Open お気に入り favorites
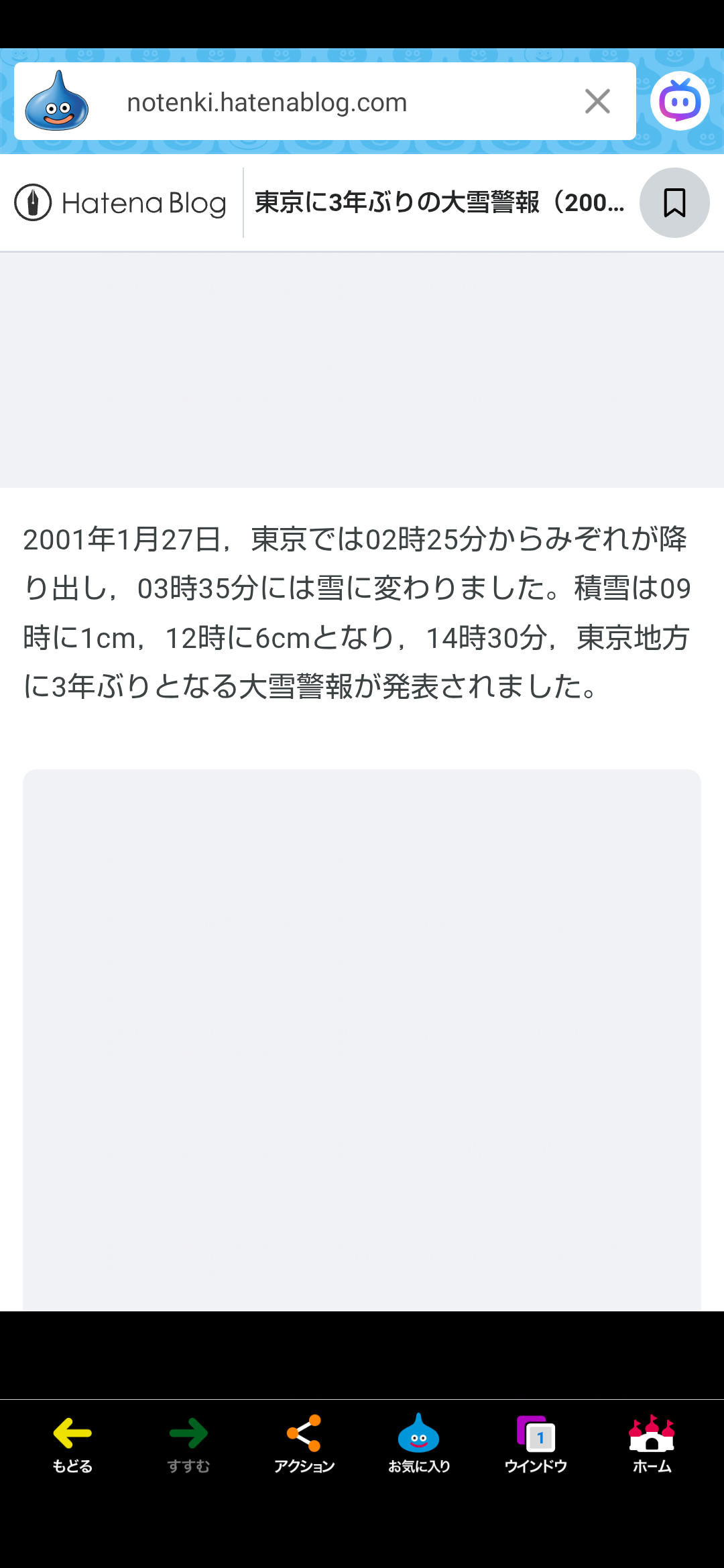Screen dimensions: 724x1568 pyautogui.click(x=419, y=1444)
